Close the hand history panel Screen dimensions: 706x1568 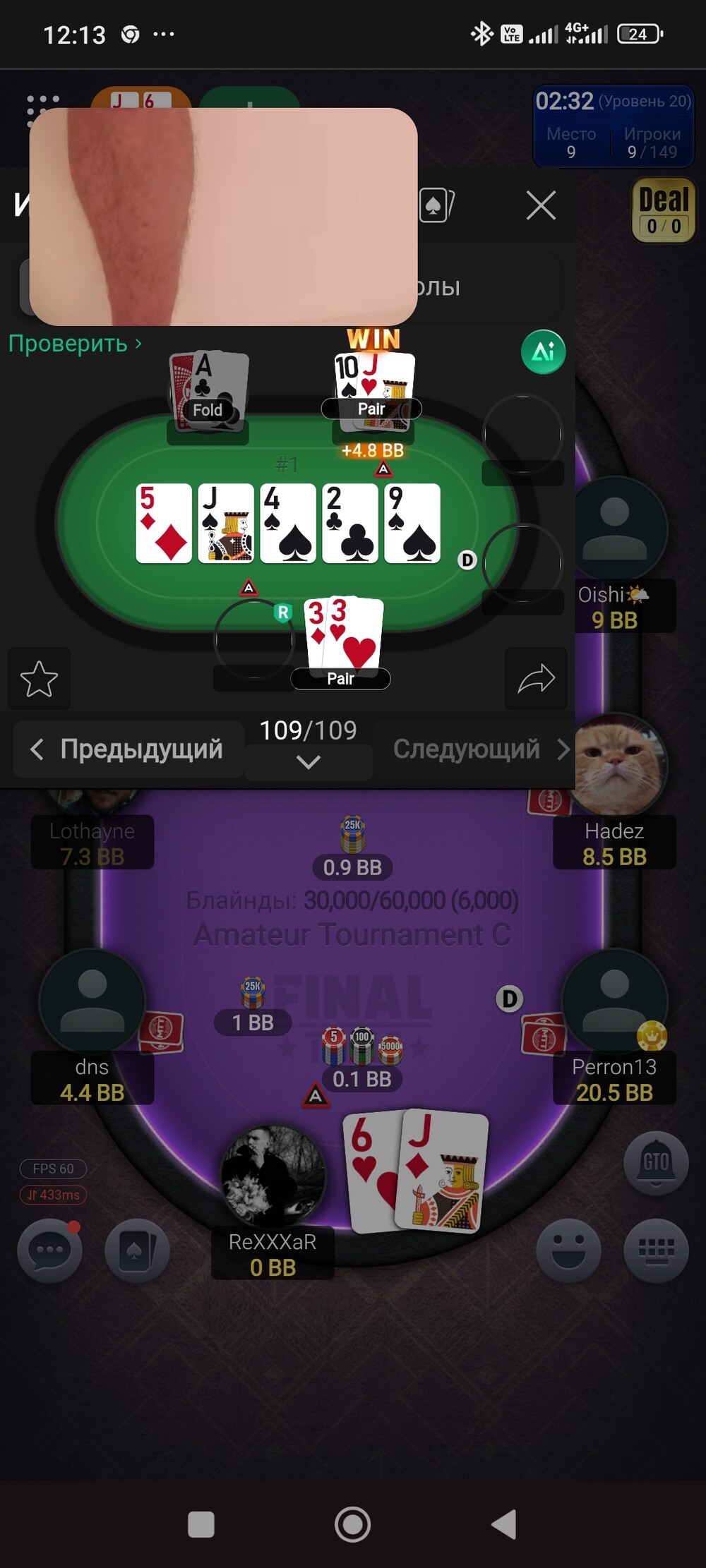click(541, 205)
